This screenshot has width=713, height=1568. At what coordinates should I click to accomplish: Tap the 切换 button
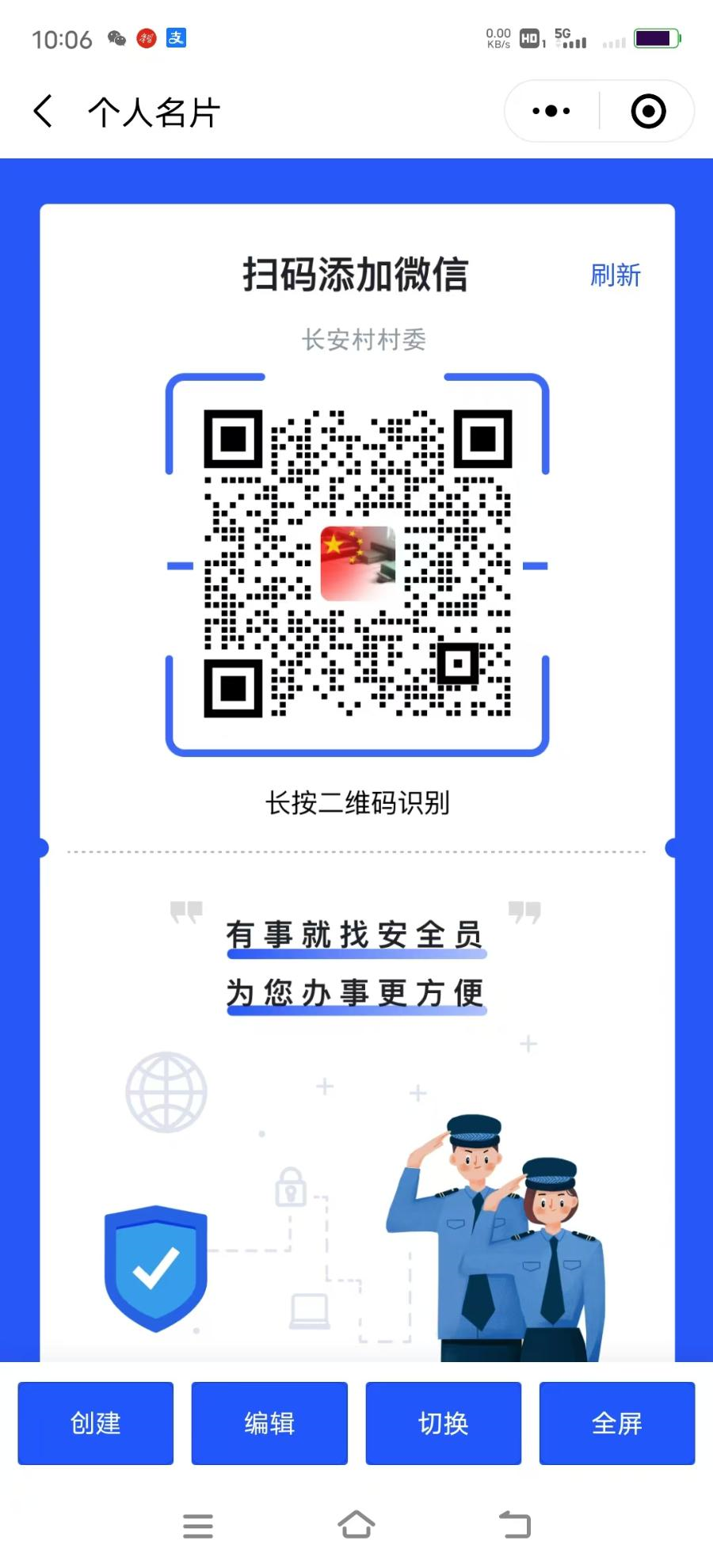443,1423
